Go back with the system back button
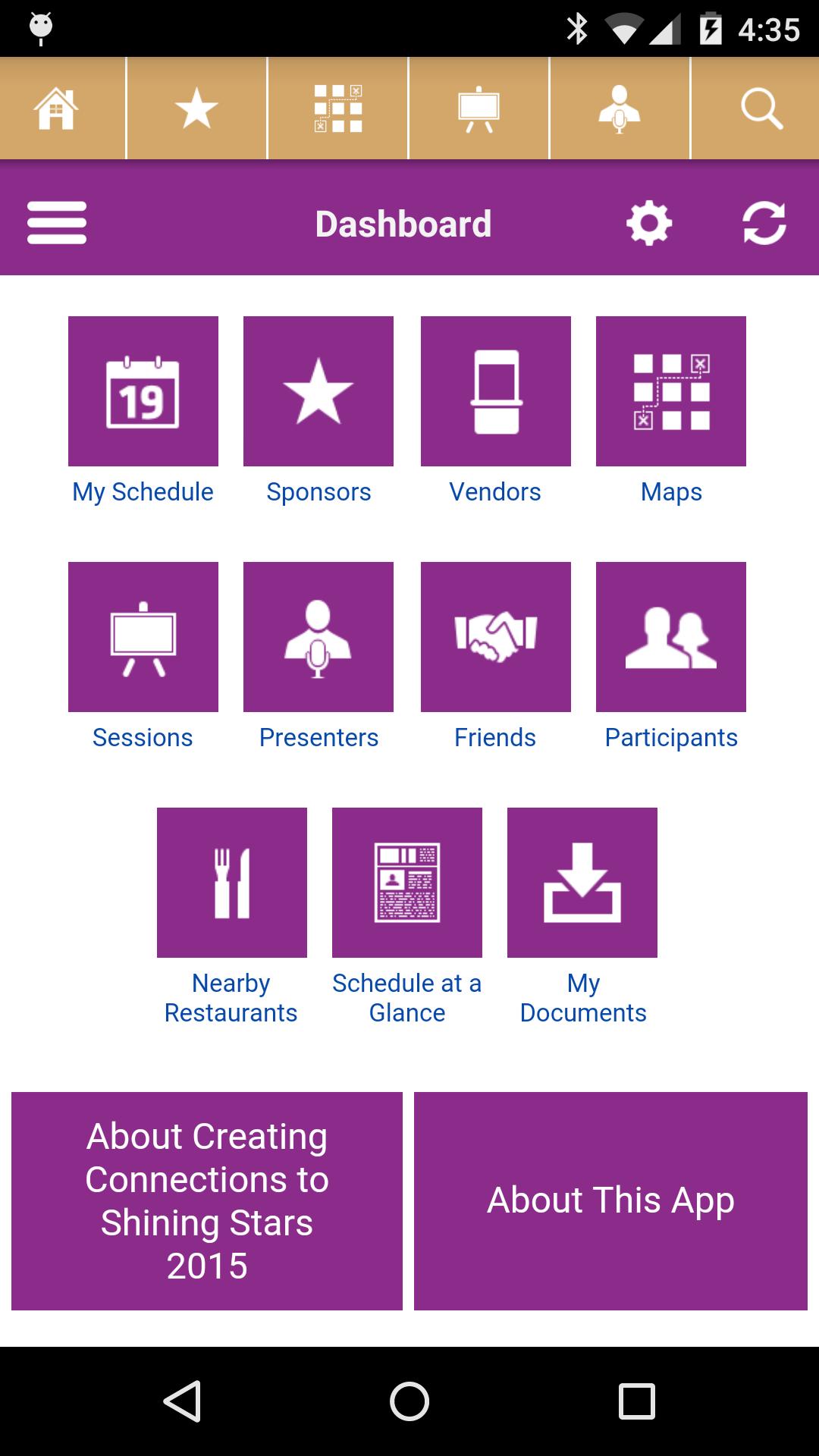This screenshot has width=819, height=1456. (182, 1401)
